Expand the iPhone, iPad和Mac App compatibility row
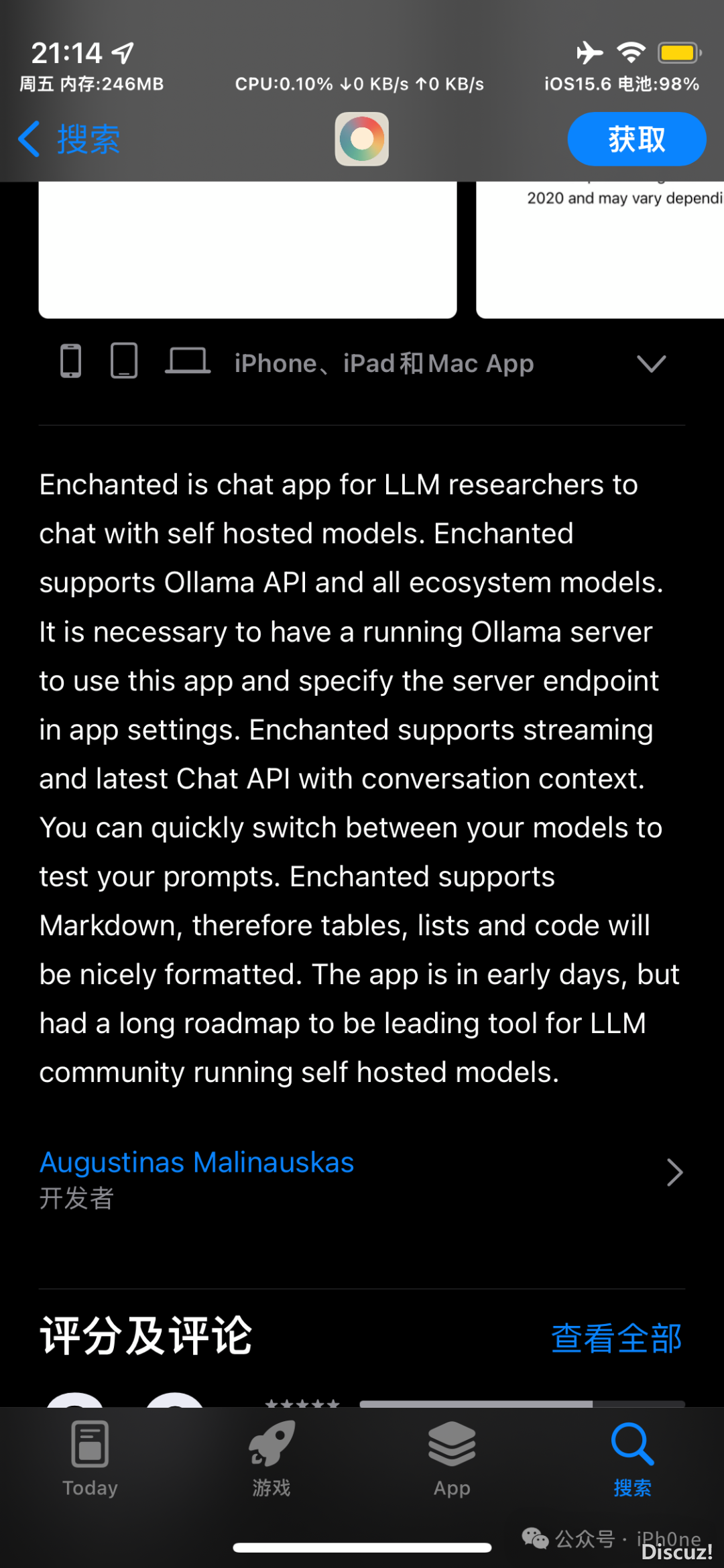This screenshot has height=1568, width=724. pos(650,363)
